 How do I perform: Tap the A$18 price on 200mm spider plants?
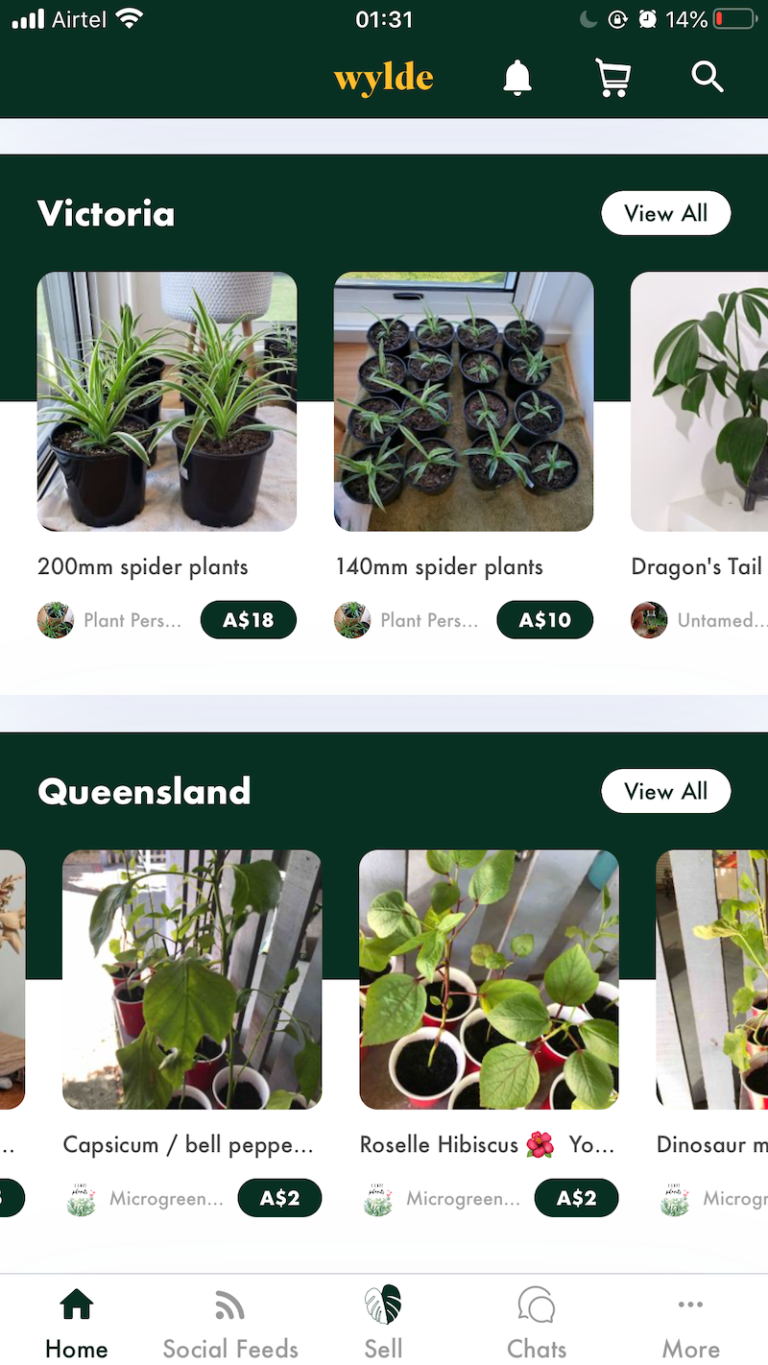tap(248, 620)
